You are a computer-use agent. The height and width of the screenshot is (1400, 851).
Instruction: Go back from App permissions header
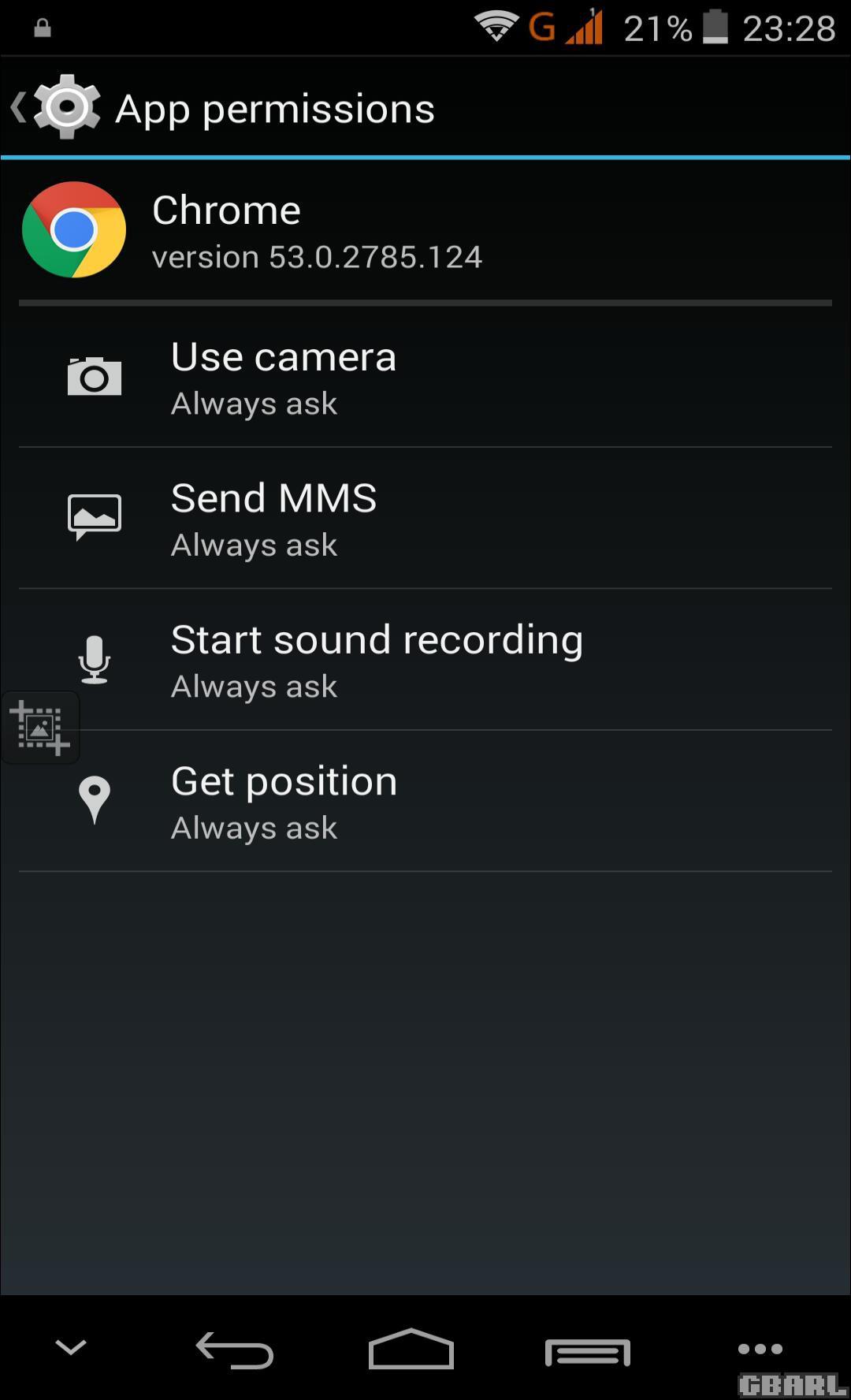pos(55,107)
